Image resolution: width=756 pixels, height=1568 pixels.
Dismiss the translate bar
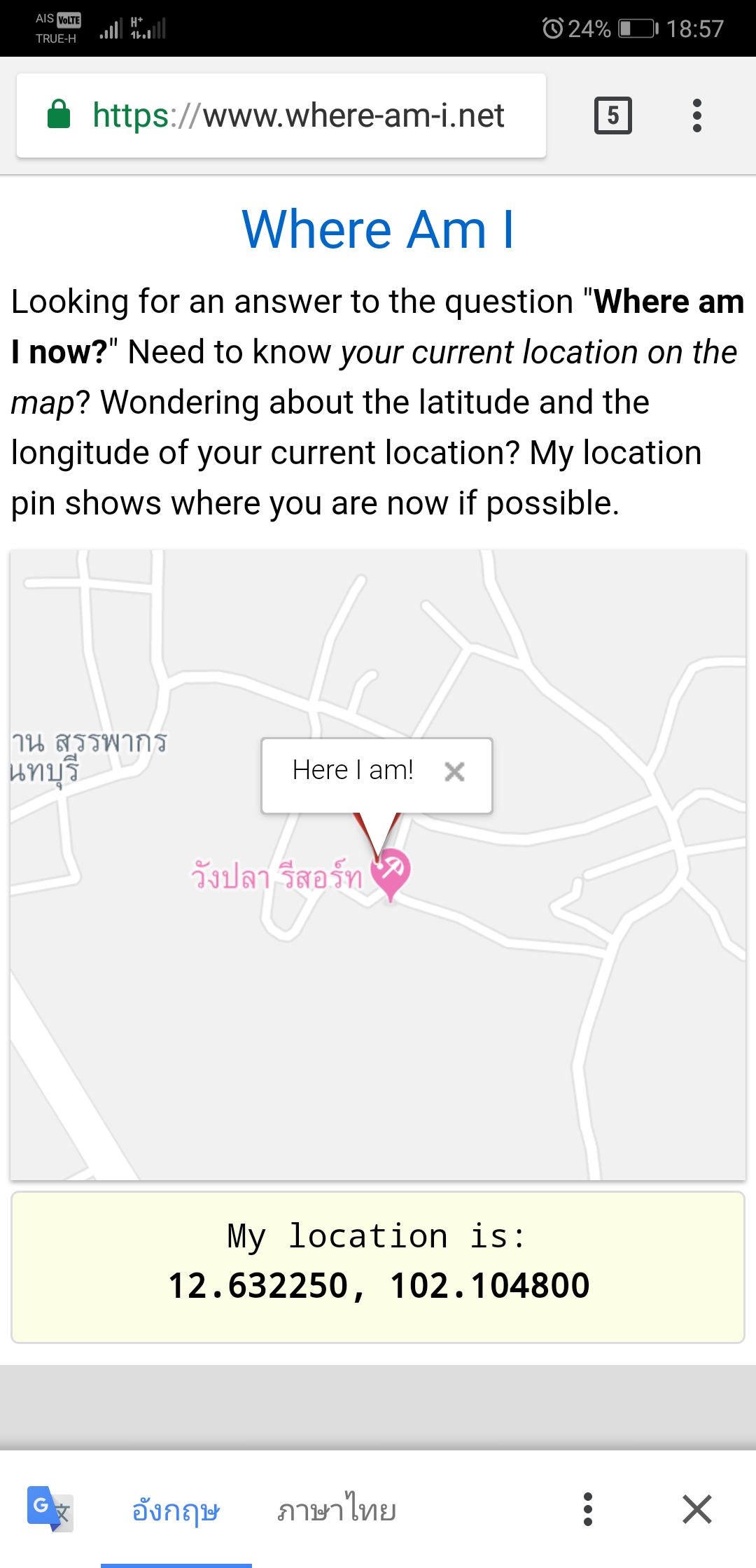[697, 1509]
